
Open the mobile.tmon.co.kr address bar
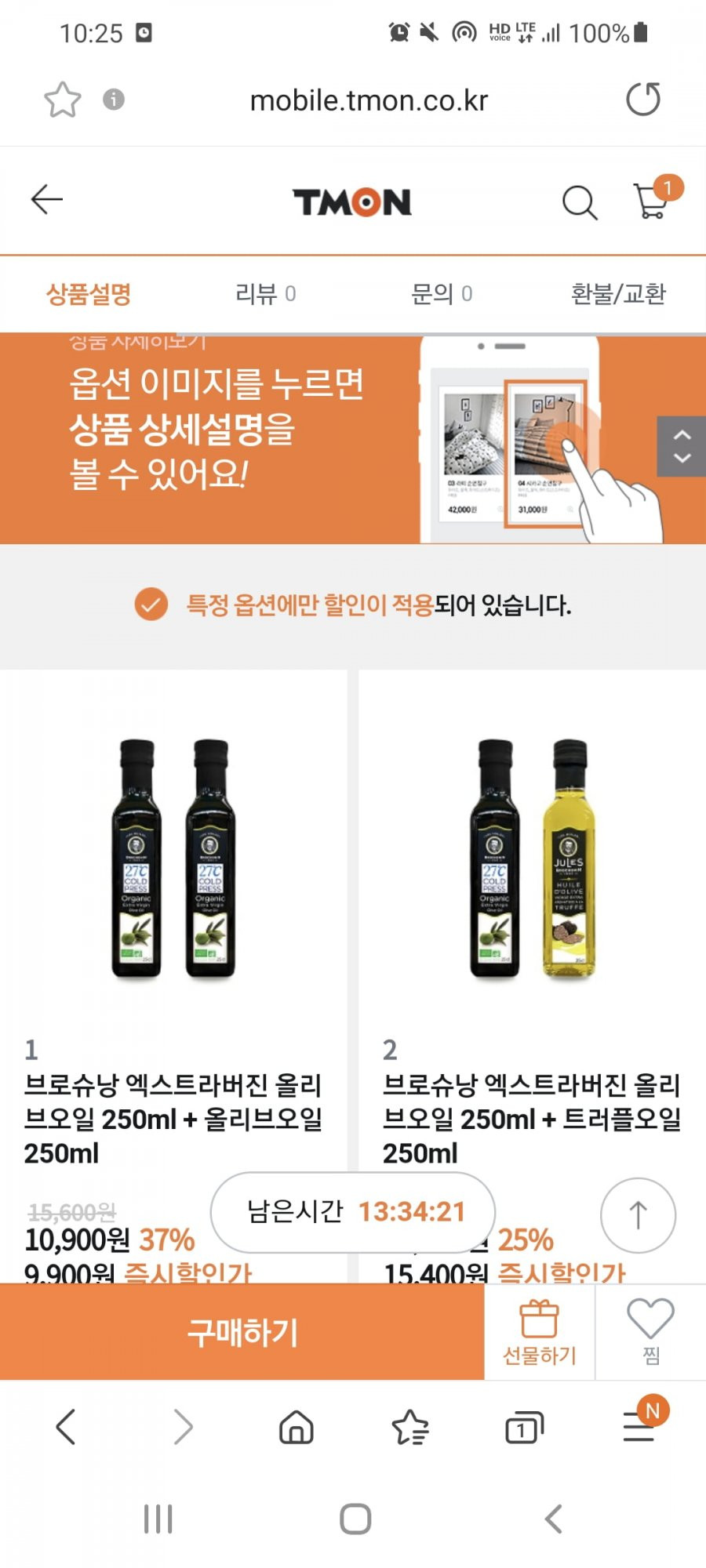pyautogui.click(x=369, y=100)
